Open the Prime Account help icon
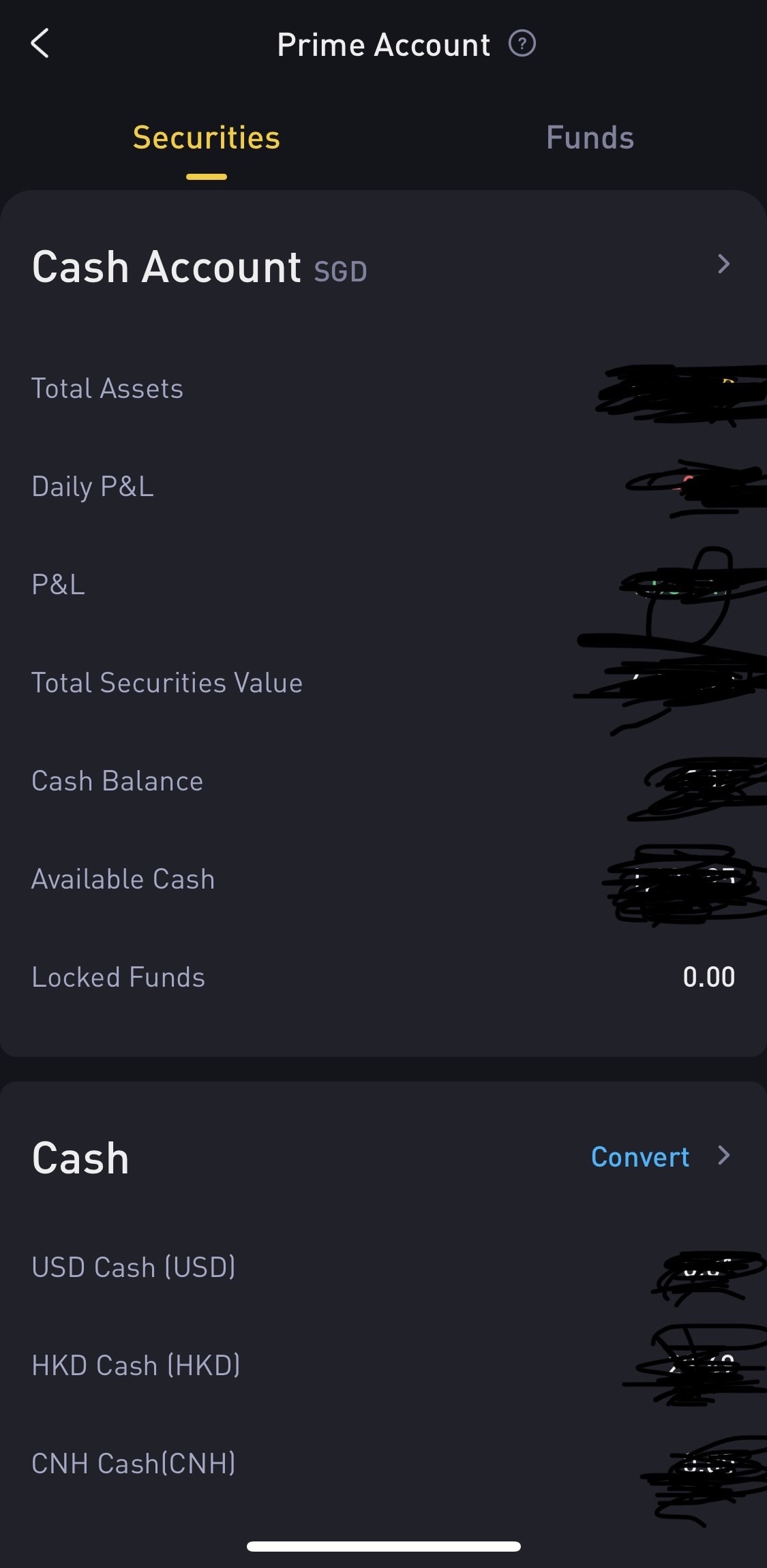The image size is (767, 1568). click(x=522, y=44)
